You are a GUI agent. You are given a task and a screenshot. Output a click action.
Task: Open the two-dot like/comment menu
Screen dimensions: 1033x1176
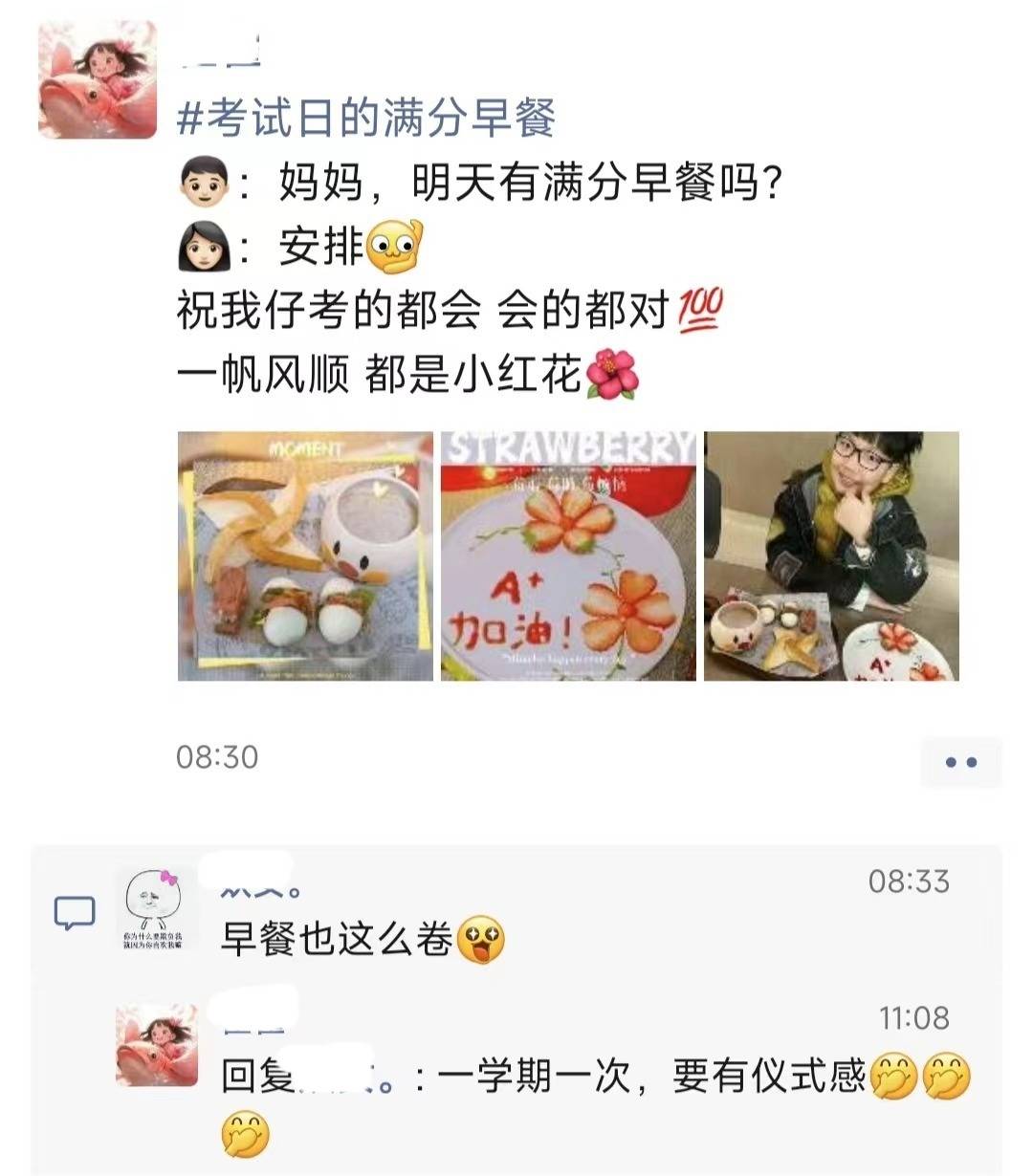tap(960, 762)
